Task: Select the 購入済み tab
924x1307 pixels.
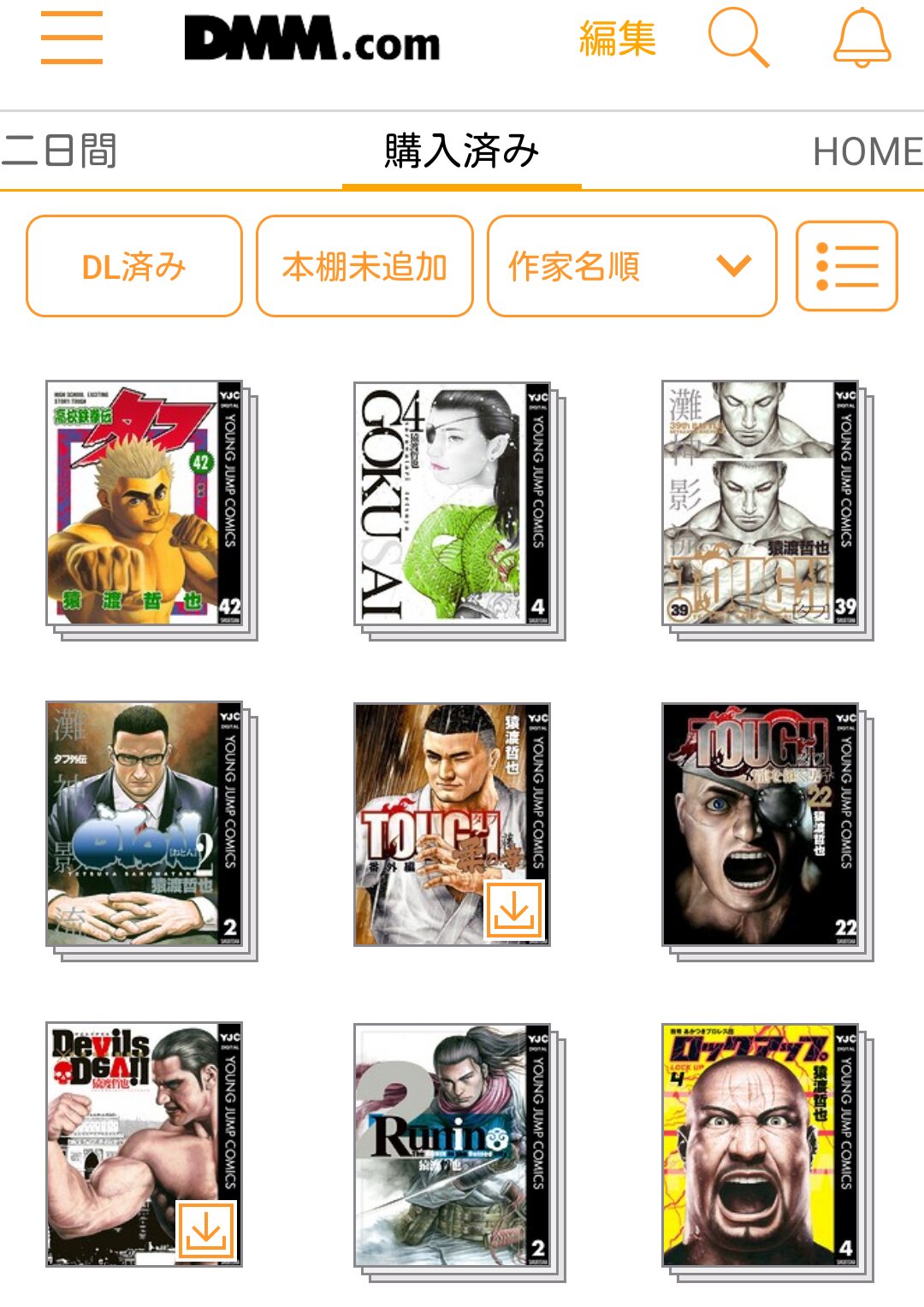Action: coord(461,151)
